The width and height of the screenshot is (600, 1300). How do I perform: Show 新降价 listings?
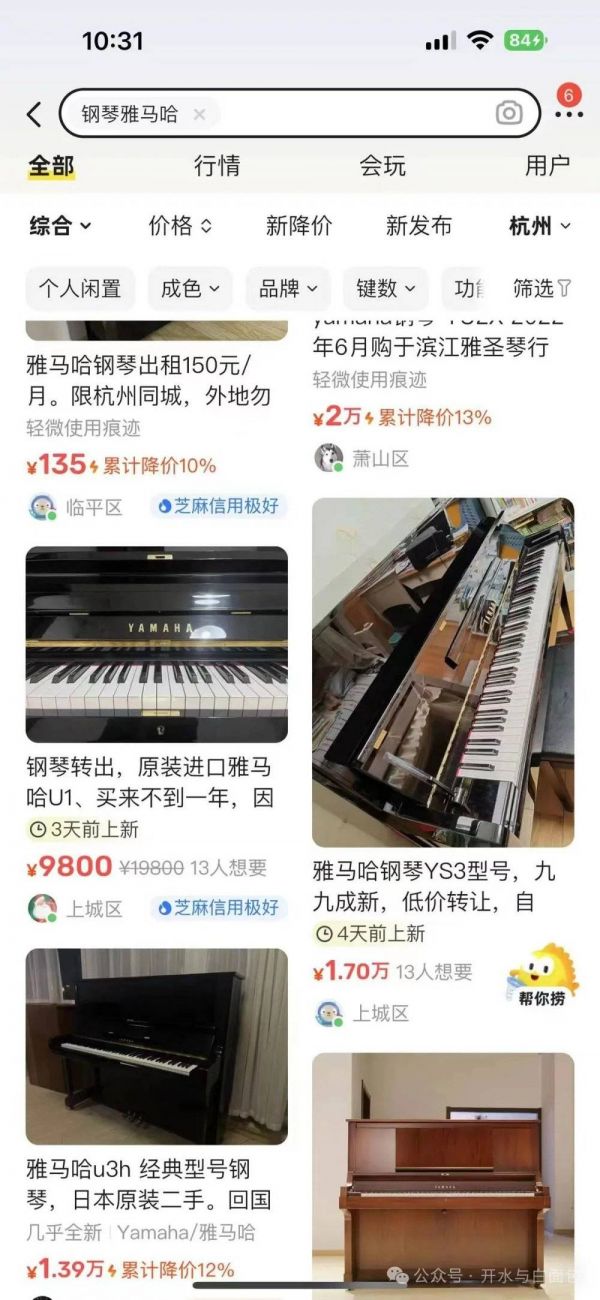click(x=299, y=226)
